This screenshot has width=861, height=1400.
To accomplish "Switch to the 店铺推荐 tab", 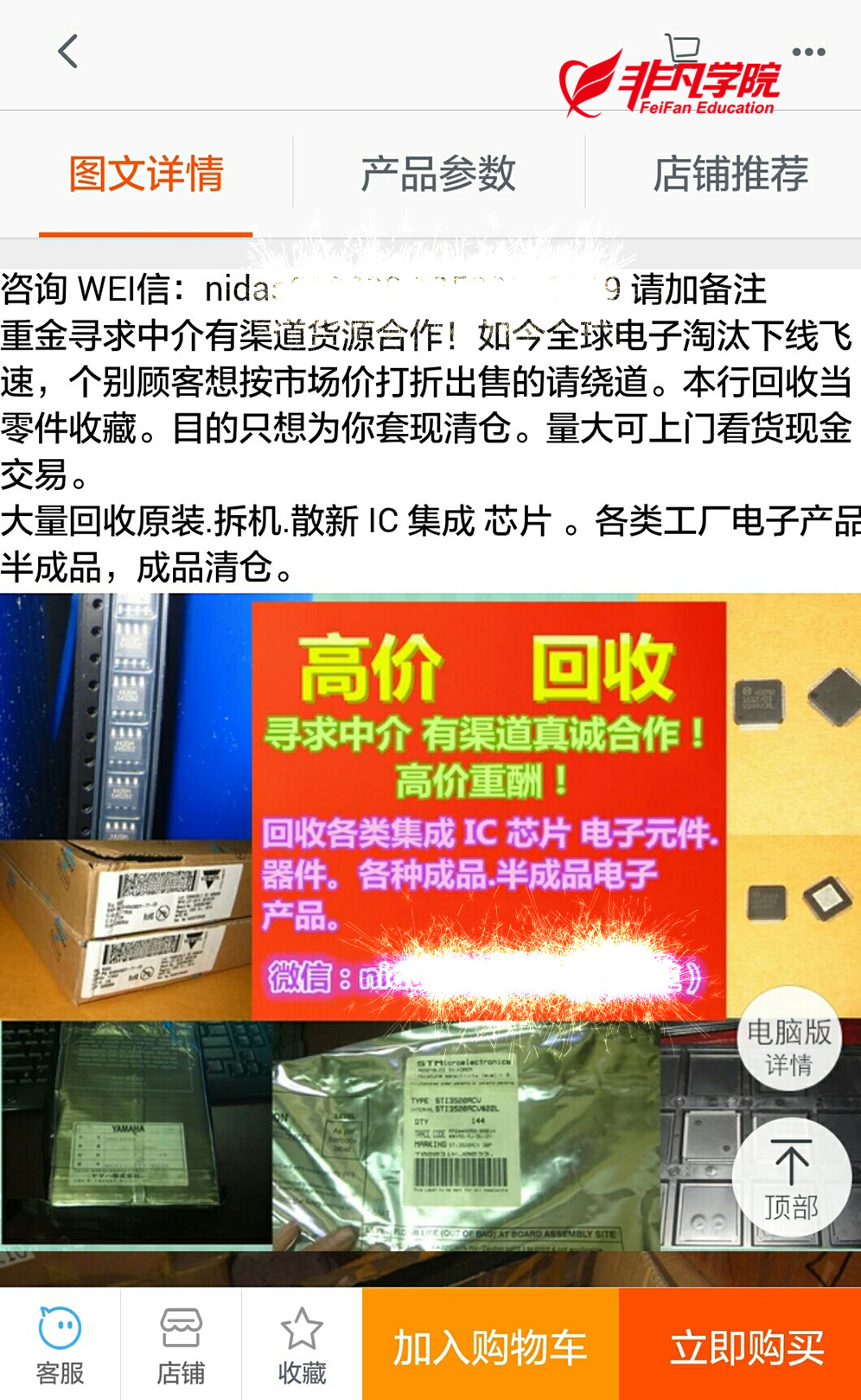I will [730, 174].
